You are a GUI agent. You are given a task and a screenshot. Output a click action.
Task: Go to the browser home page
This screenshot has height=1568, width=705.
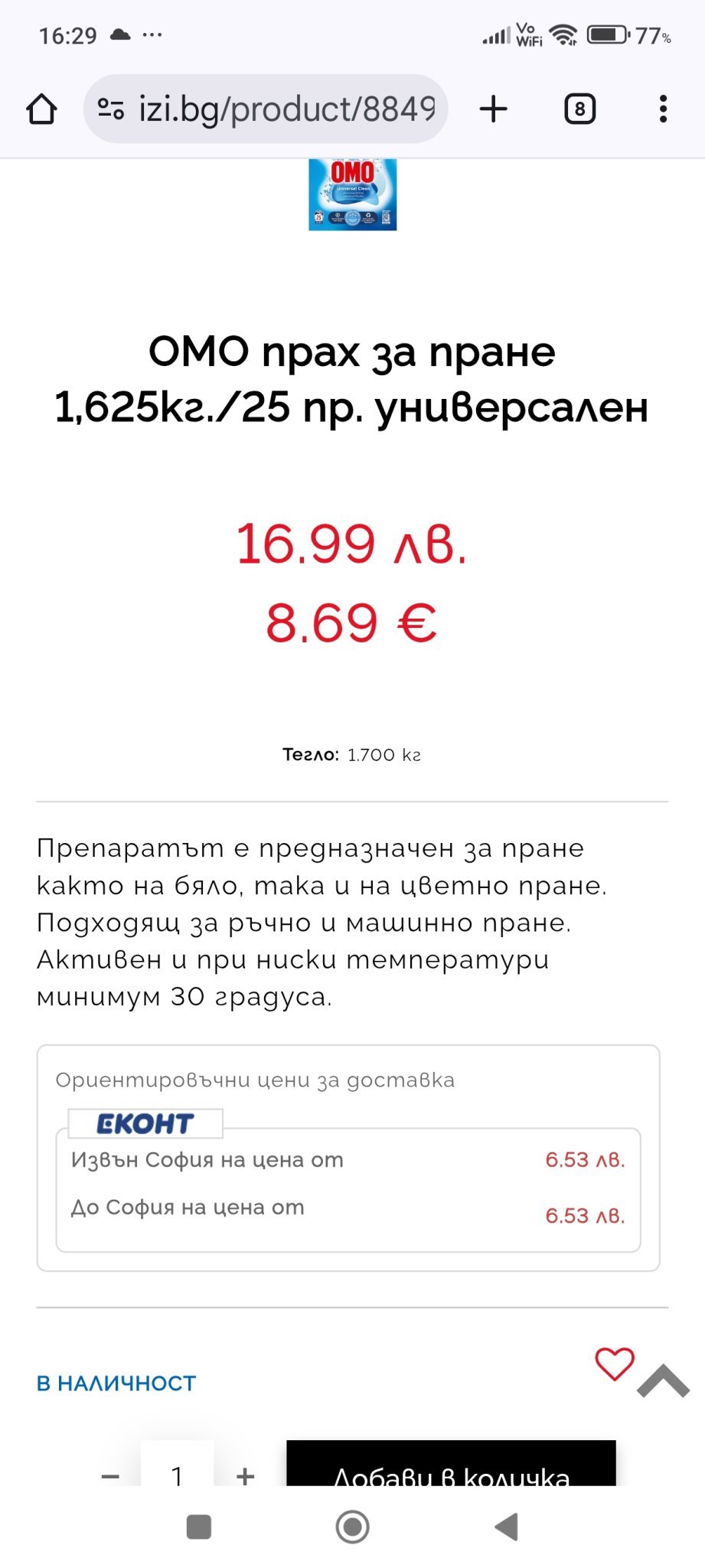click(41, 109)
